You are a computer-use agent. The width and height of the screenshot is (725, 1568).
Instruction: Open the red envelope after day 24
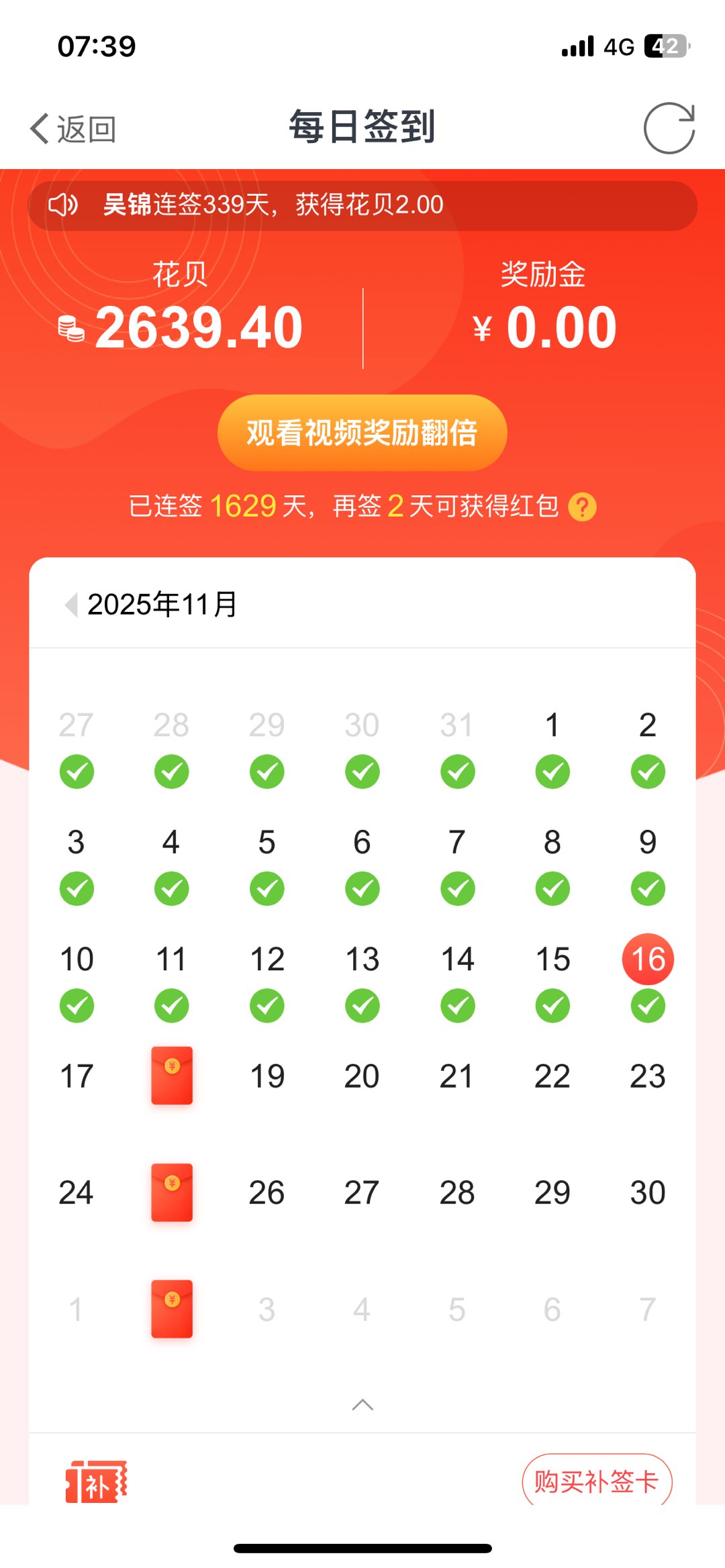(172, 1192)
